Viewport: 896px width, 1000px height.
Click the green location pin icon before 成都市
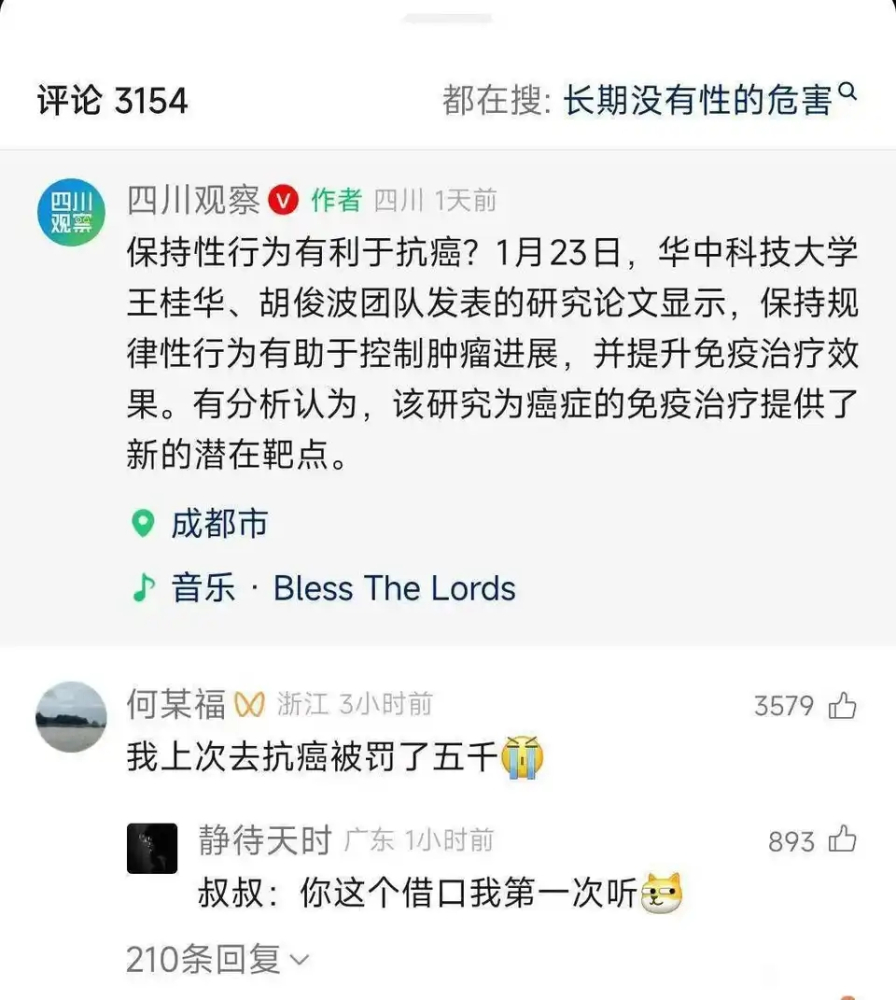[142, 523]
